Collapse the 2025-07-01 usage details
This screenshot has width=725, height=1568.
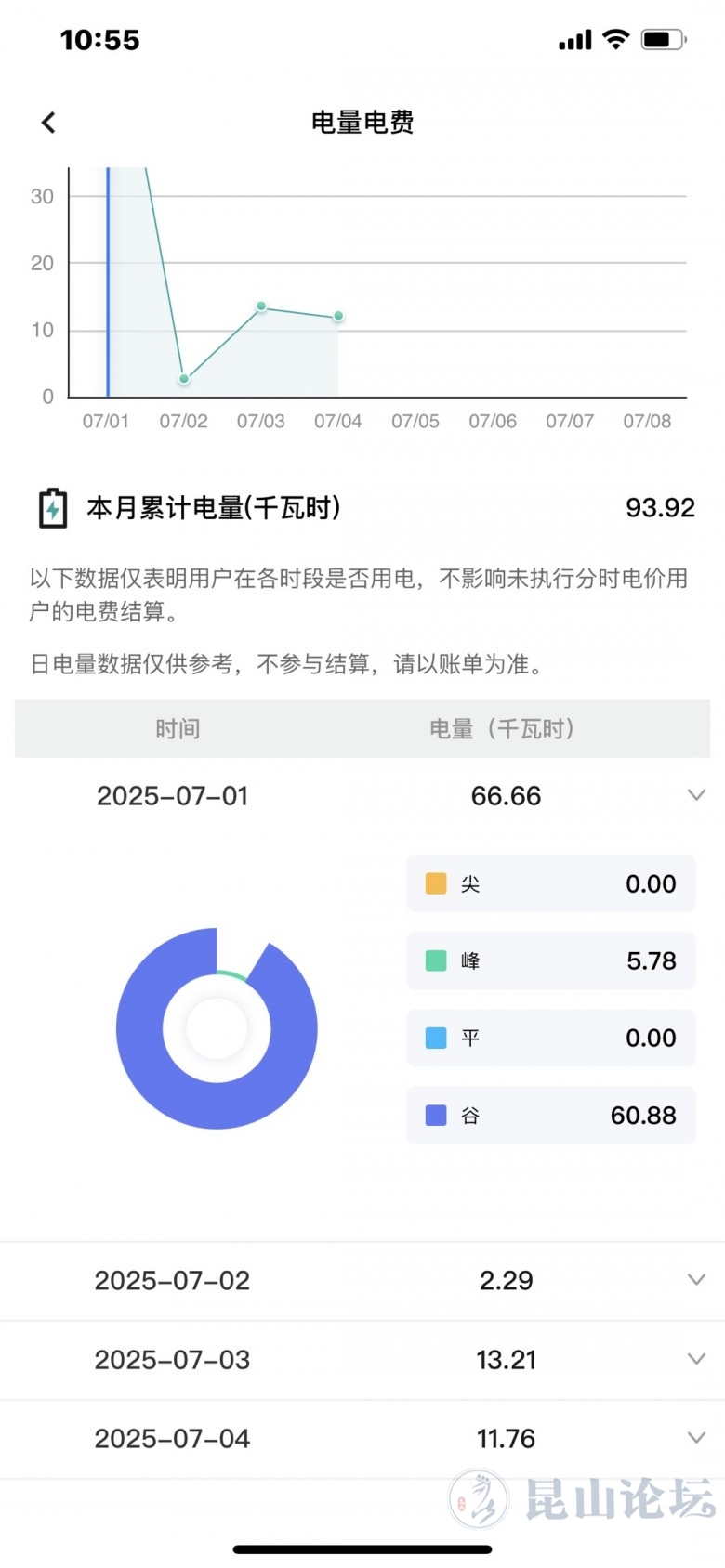(695, 795)
